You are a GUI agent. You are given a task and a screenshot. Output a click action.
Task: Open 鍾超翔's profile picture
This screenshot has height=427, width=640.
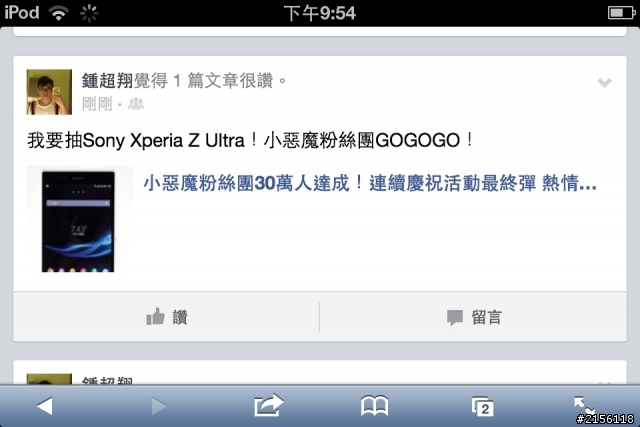tap(49, 92)
